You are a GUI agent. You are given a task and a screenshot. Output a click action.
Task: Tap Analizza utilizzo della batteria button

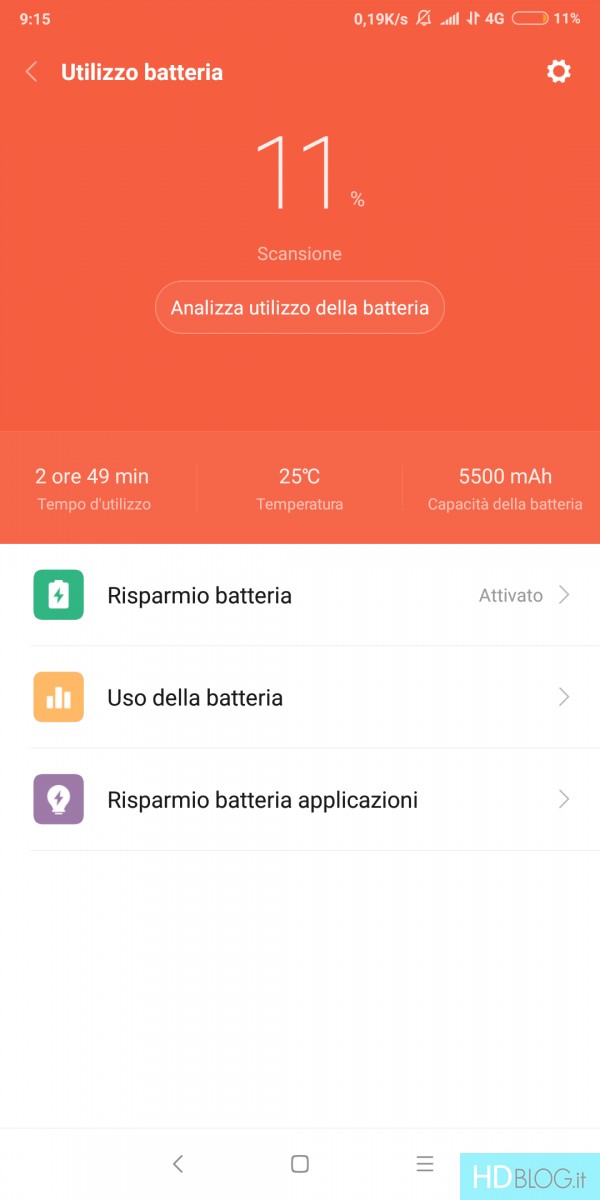[299, 307]
